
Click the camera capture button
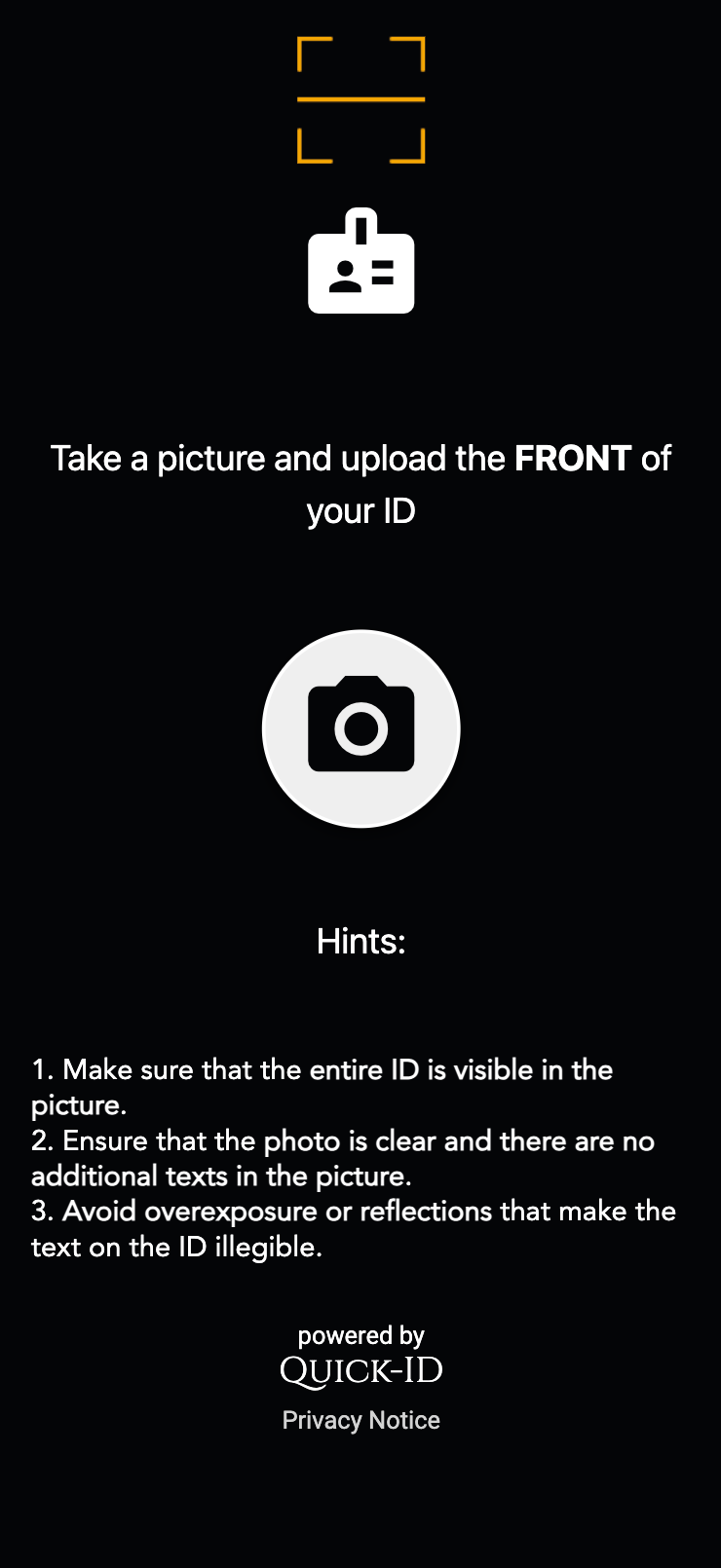pos(360,728)
